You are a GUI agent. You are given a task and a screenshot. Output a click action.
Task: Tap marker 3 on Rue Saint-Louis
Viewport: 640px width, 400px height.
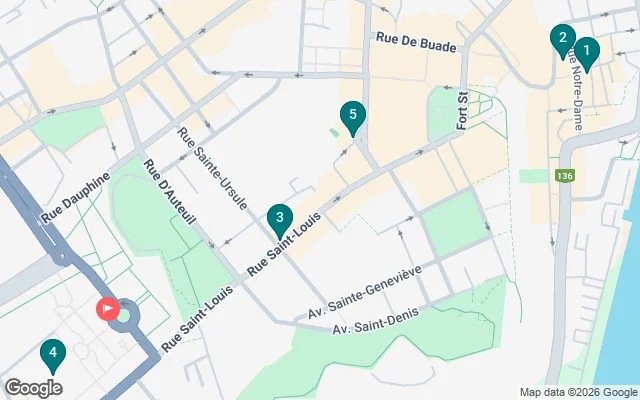[x=280, y=218]
